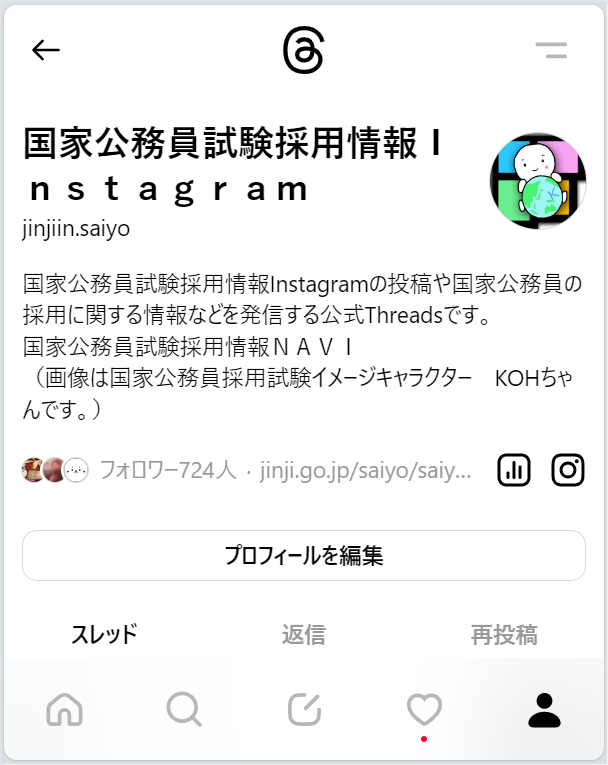Open the linked Instagram profile icon
Screen dimensions: 608x765
click(x=567, y=470)
